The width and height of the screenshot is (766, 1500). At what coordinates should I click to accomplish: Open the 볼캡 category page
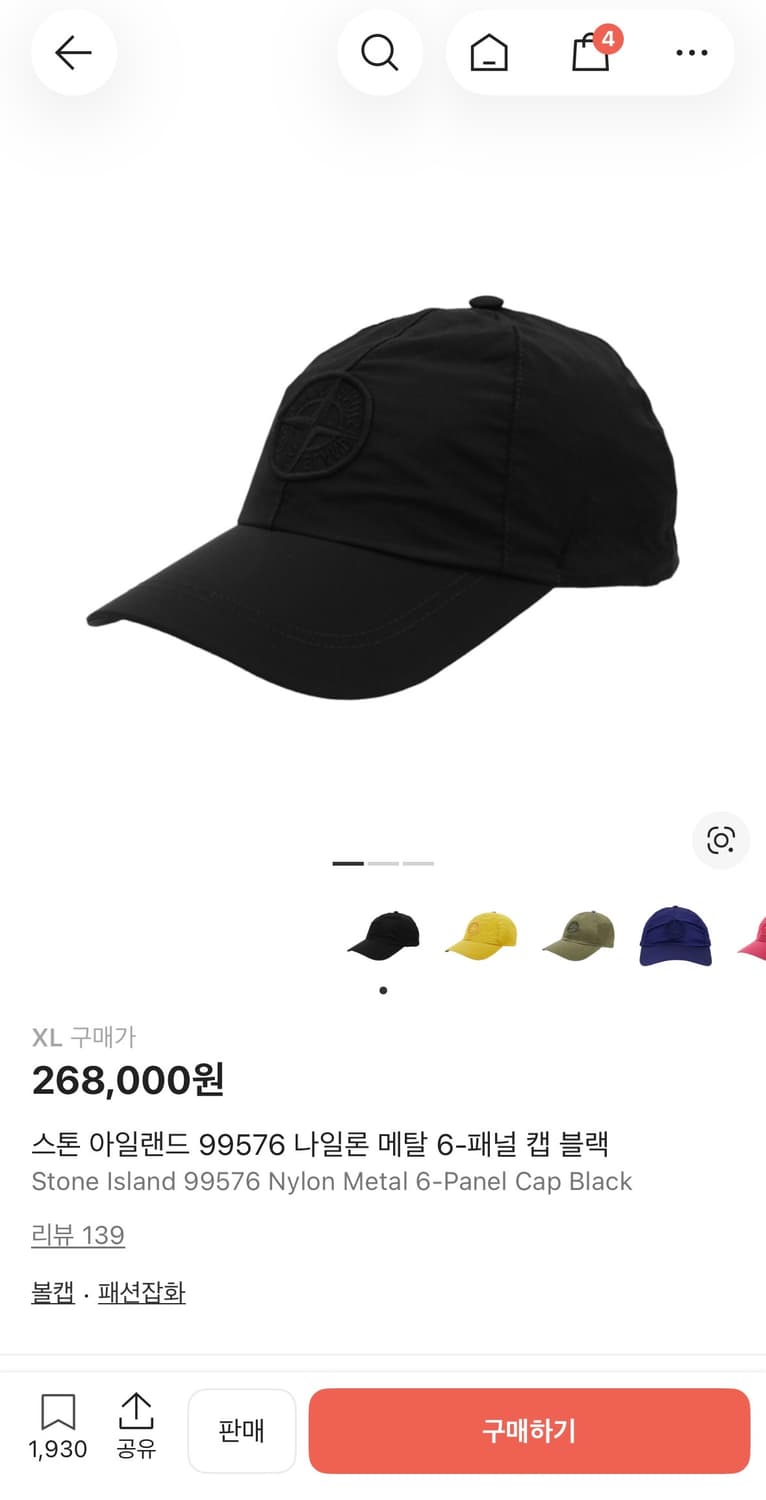pos(52,1292)
